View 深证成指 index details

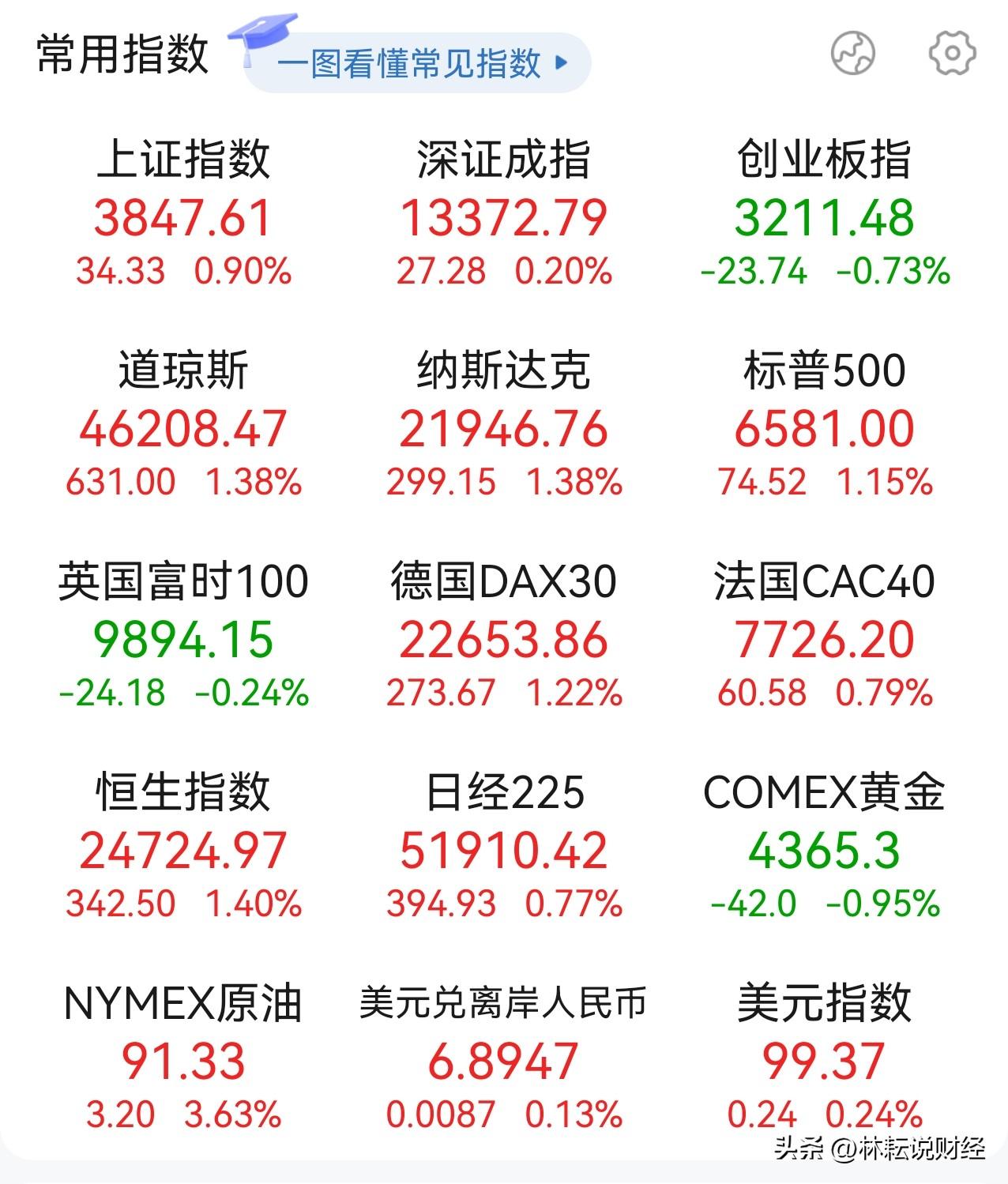(503, 215)
